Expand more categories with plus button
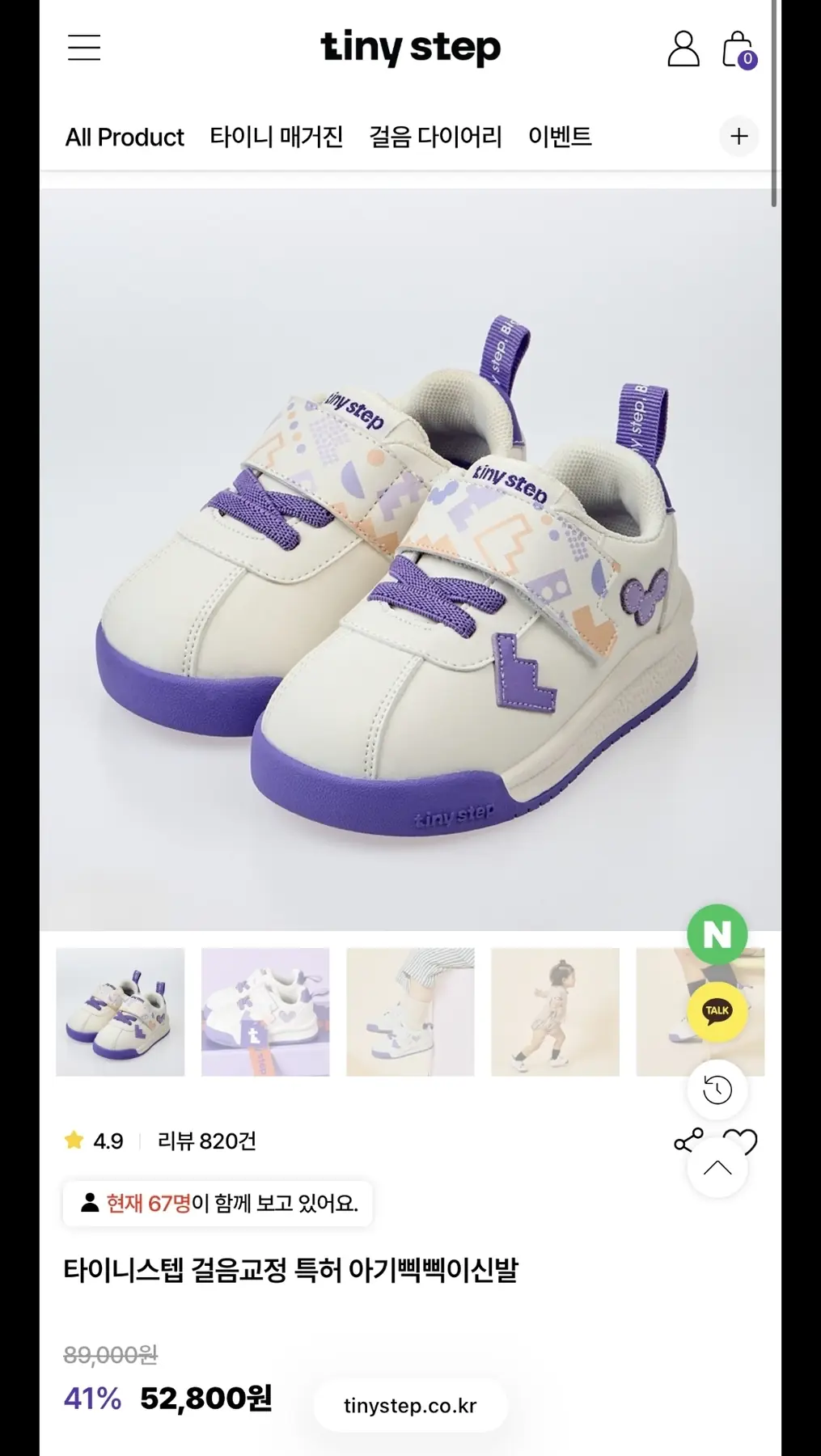This screenshot has height=1456, width=821. tap(738, 137)
